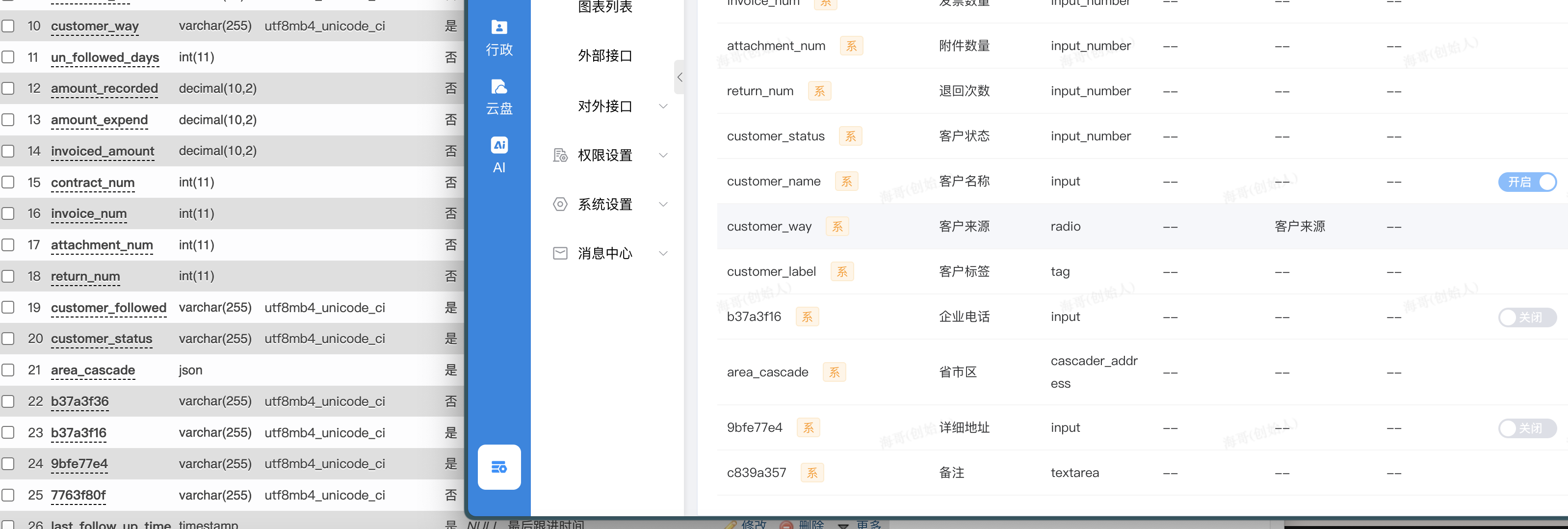Open the 外部接口 menu entry
The height and width of the screenshot is (529, 1568).
(604, 56)
